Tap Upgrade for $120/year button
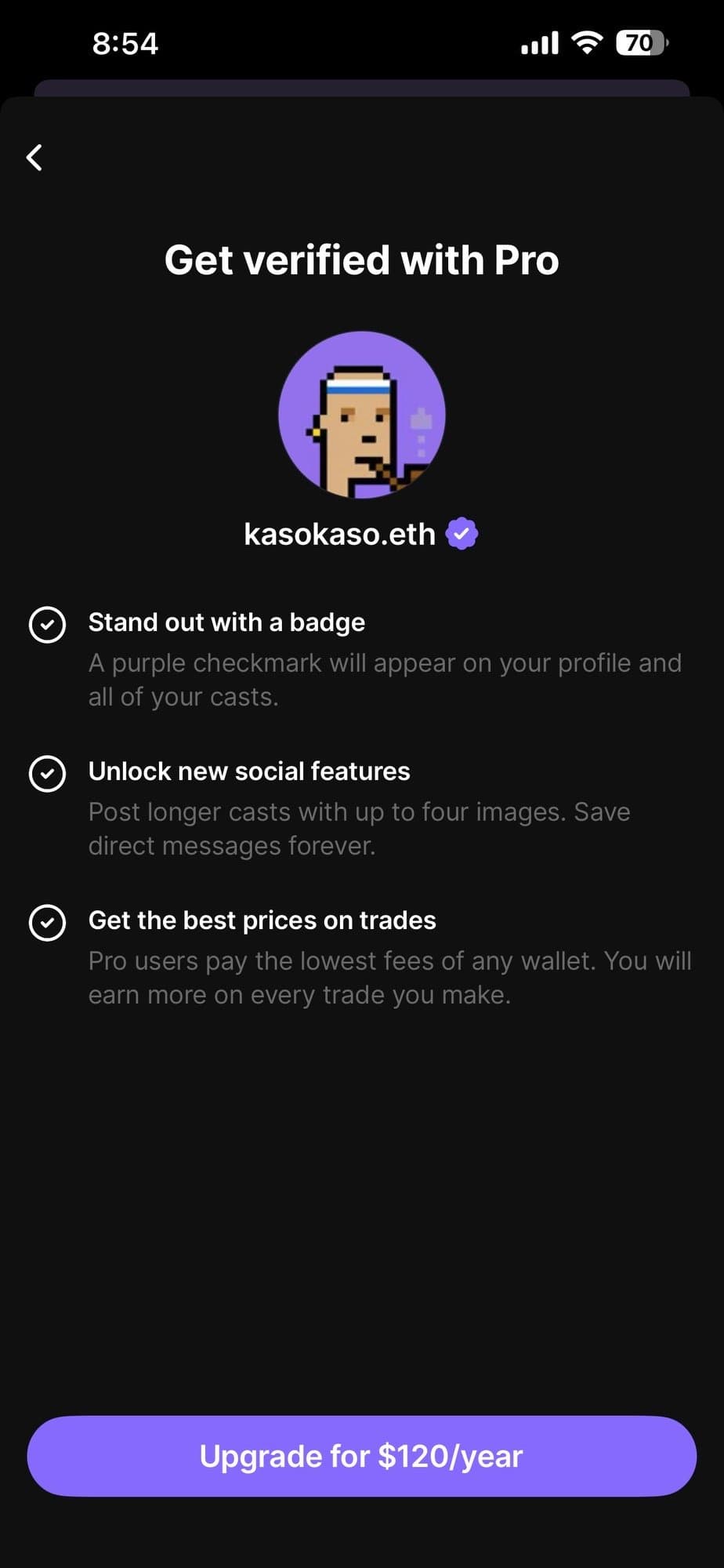 coord(361,1456)
